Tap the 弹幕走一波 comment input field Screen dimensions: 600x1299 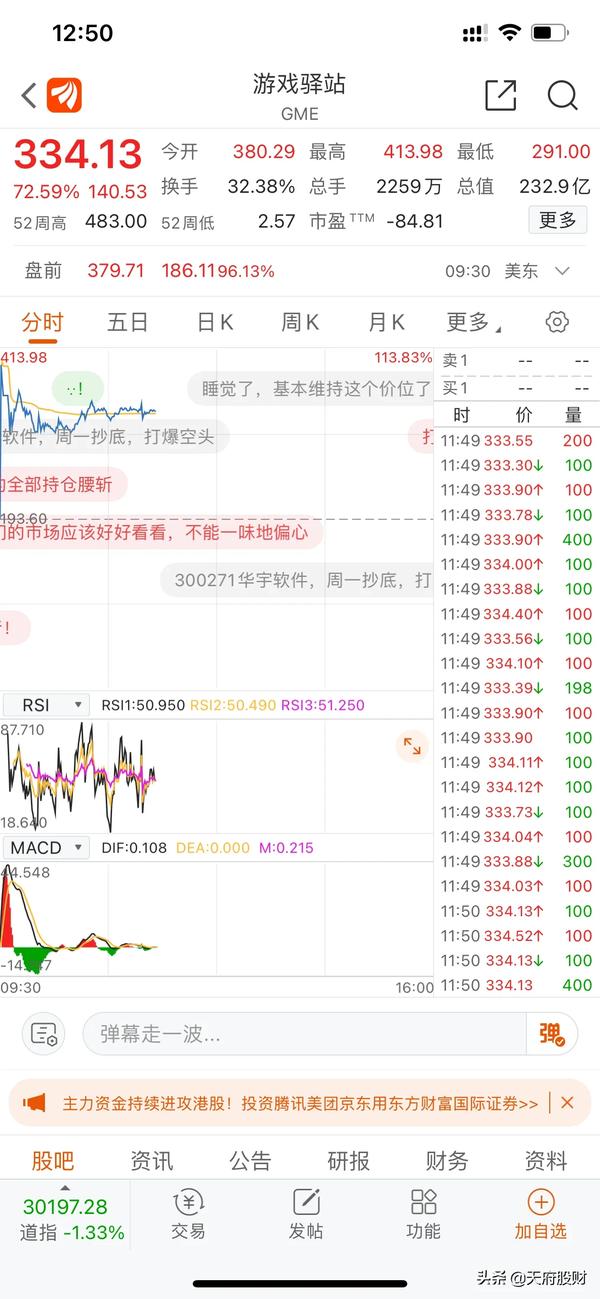(304, 1034)
